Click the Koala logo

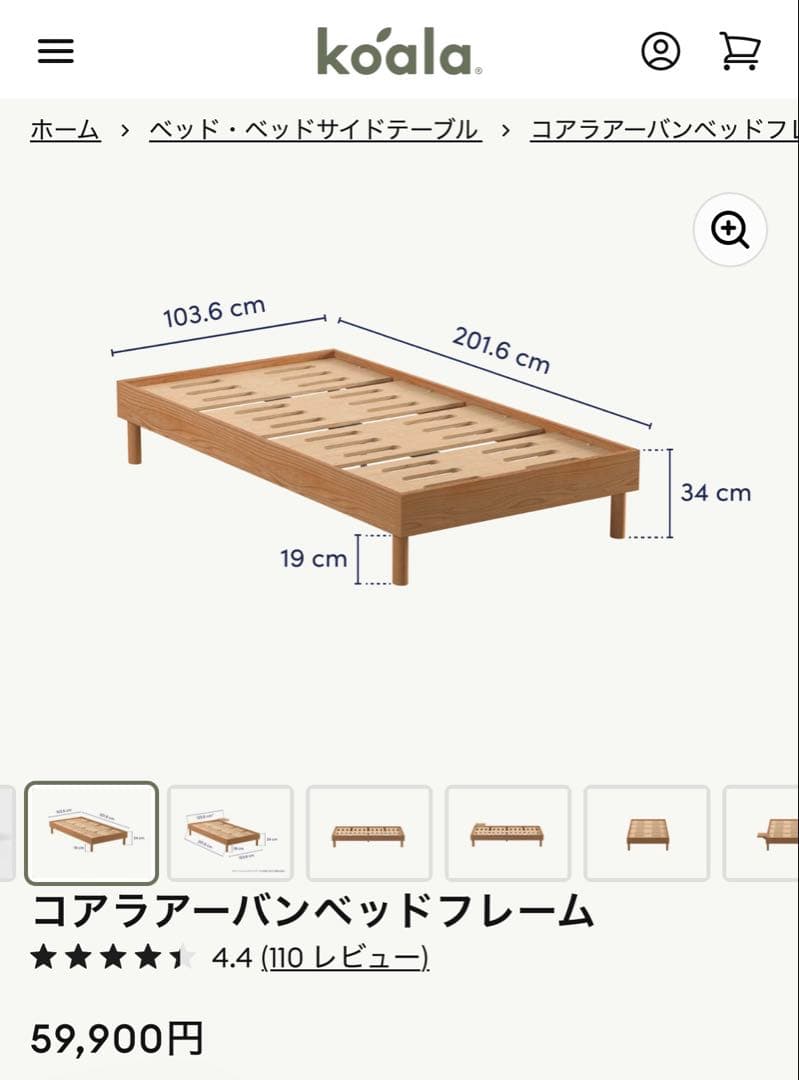(x=399, y=51)
